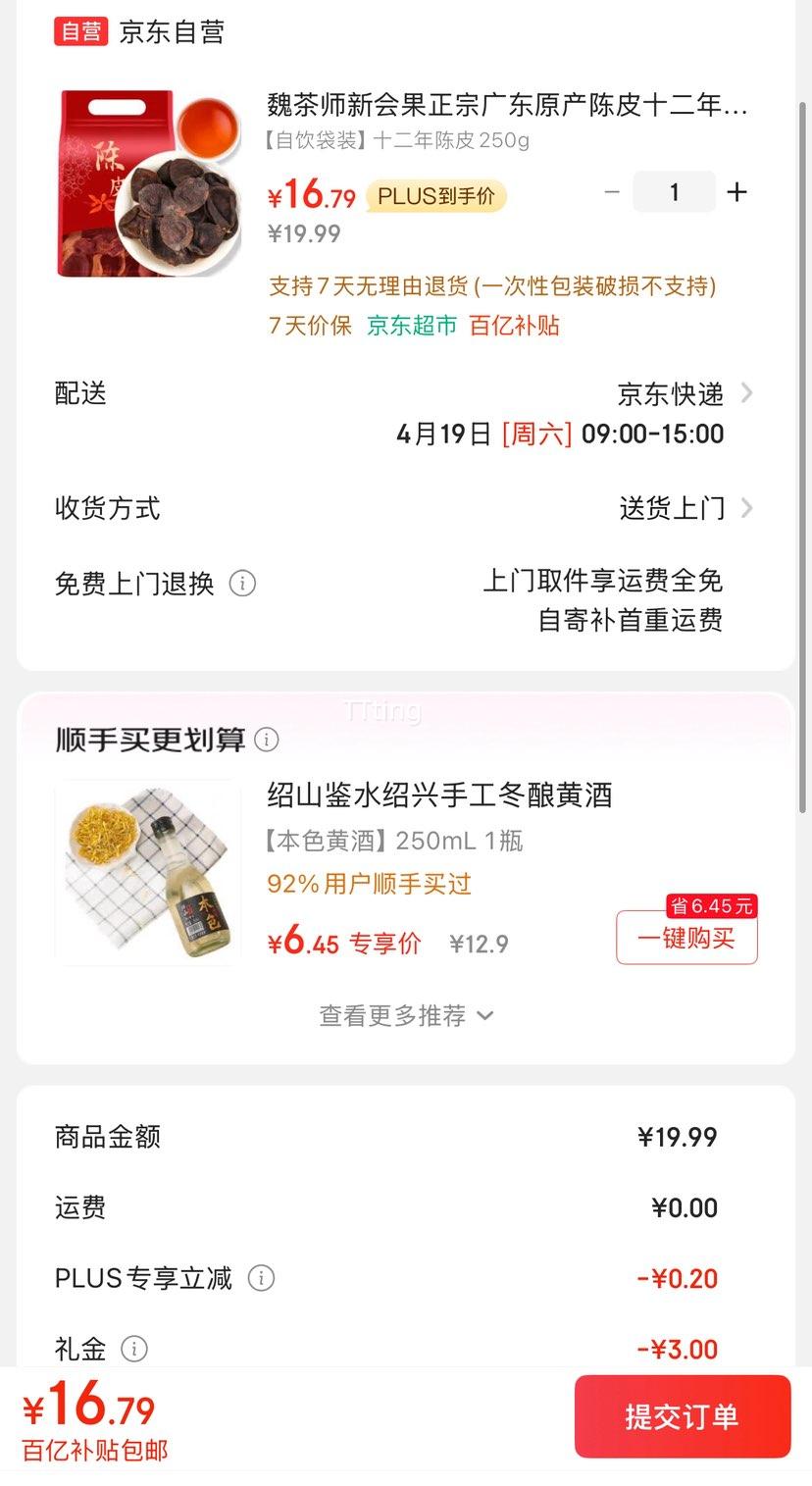Decrease quantity with the minus stepper

[x=612, y=191]
